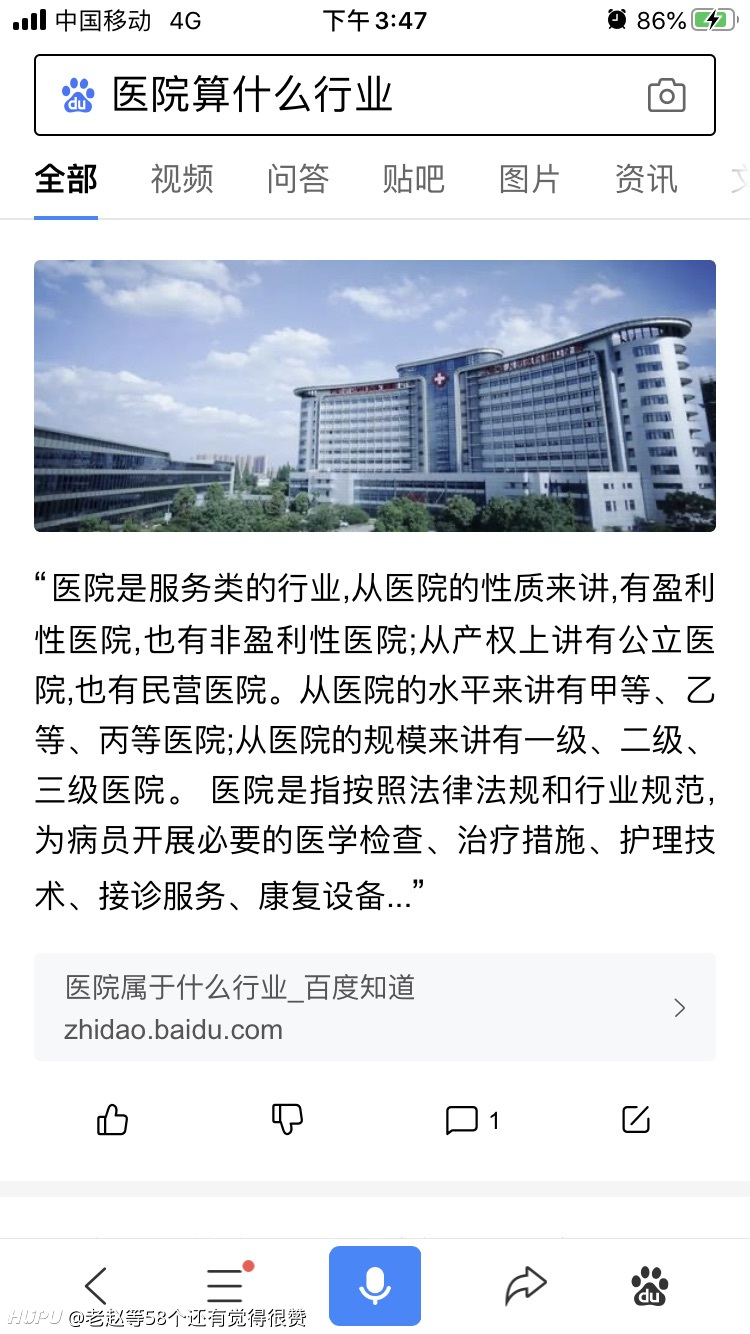This screenshot has width=750, height=1334.
Task: Start voice search with microphone button
Action: 375,1285
